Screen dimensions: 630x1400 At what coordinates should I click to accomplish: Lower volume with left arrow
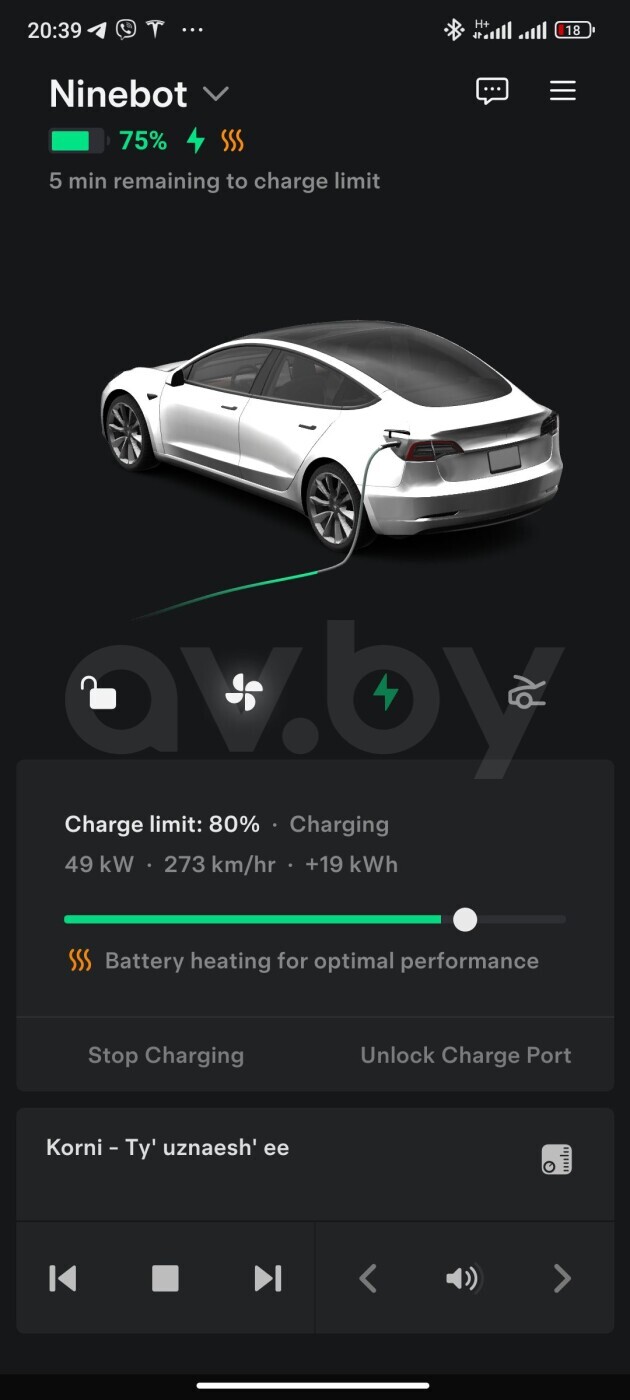tap(368, 1278)
